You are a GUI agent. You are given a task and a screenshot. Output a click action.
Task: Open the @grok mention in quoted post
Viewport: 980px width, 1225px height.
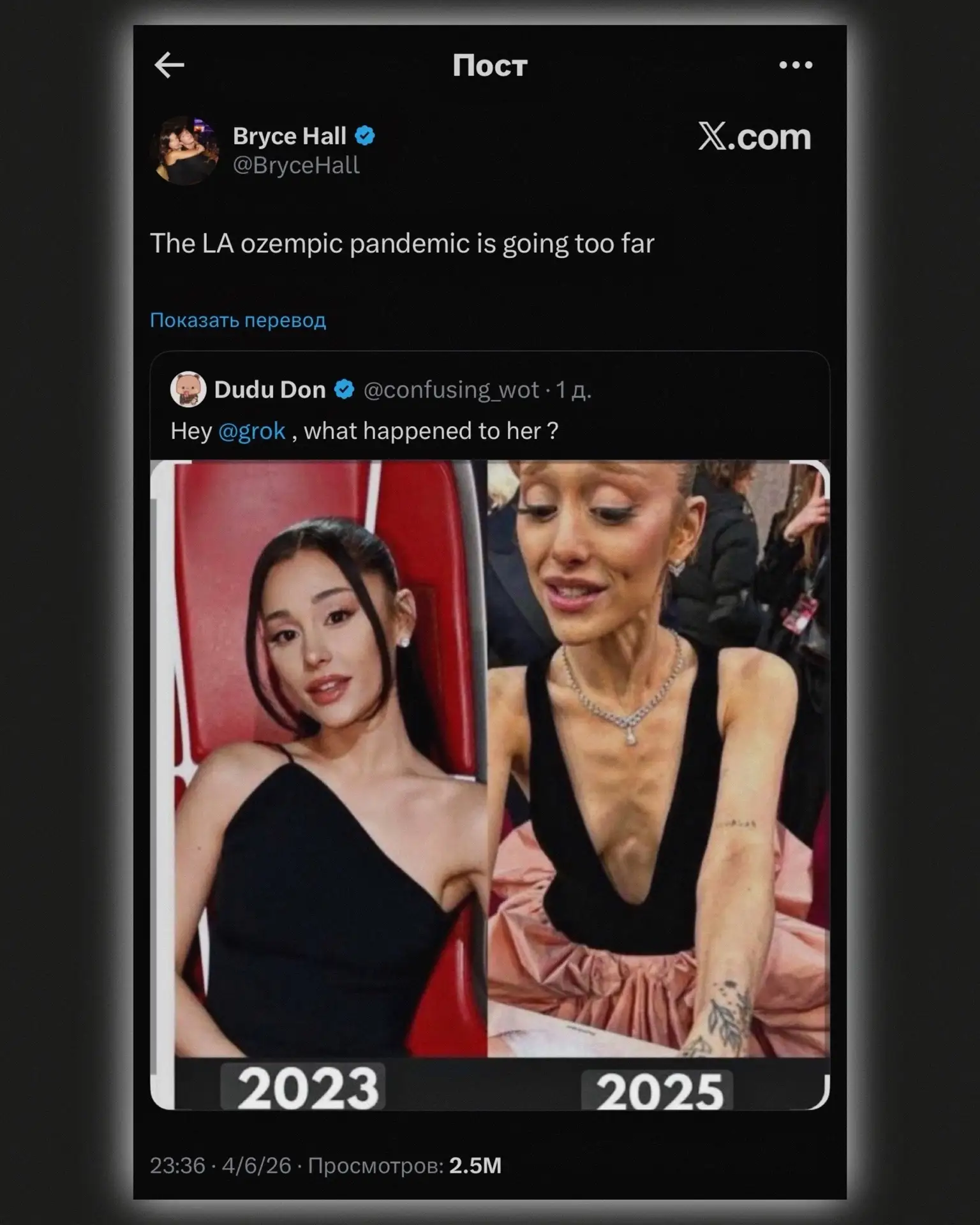point(252,431)
